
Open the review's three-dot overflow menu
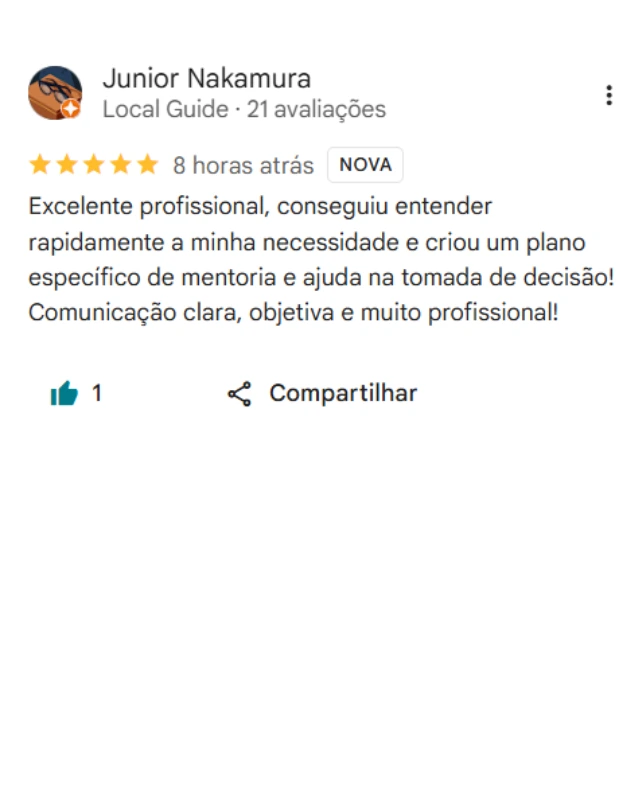pyautogui.click(x=608, y=95)
